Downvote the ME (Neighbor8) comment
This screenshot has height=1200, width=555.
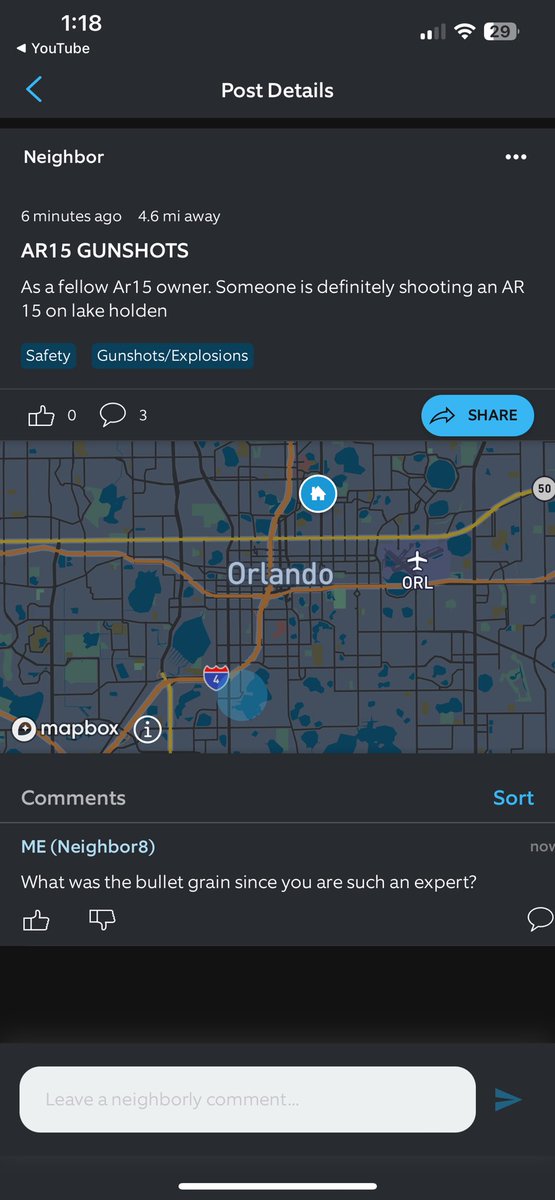(x=102, y=920)
